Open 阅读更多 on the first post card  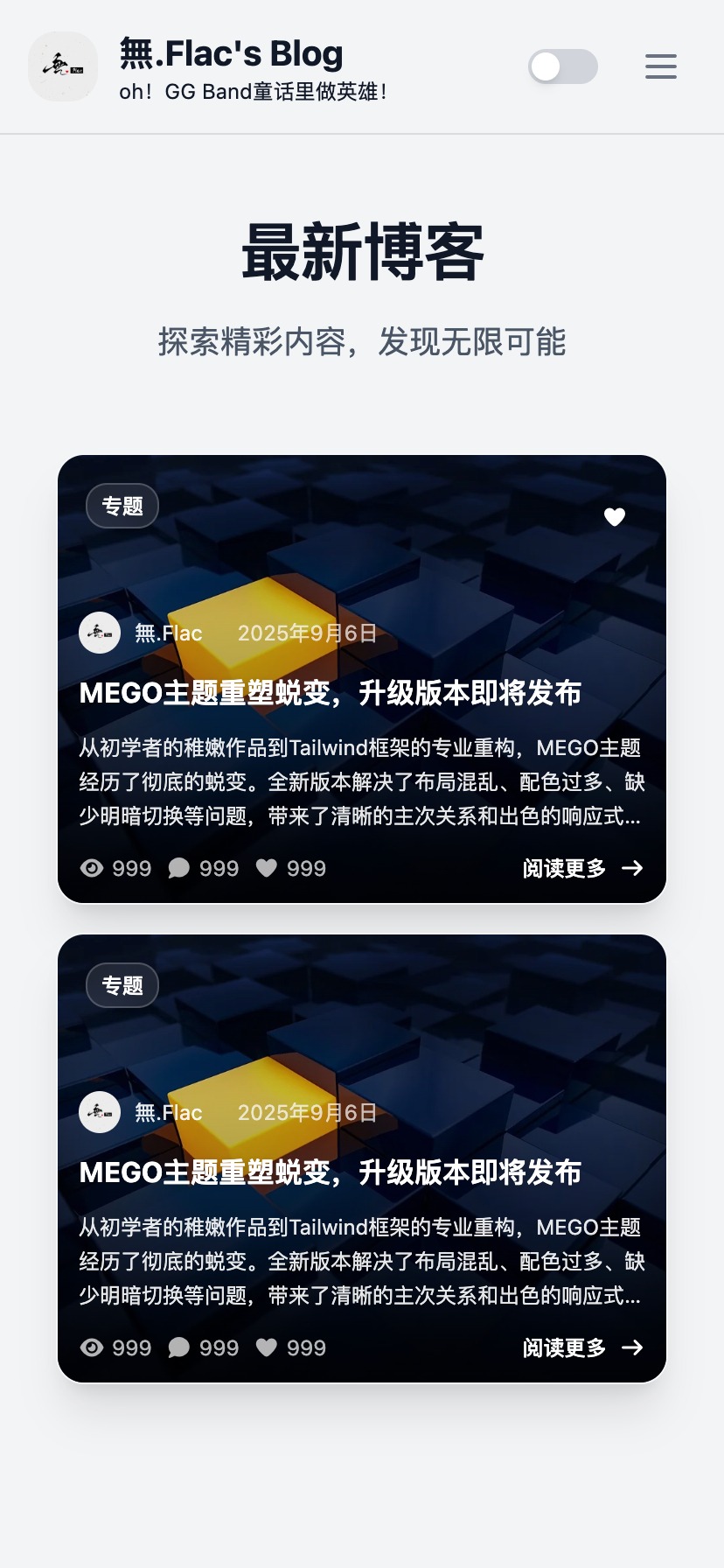click(582, 868)
